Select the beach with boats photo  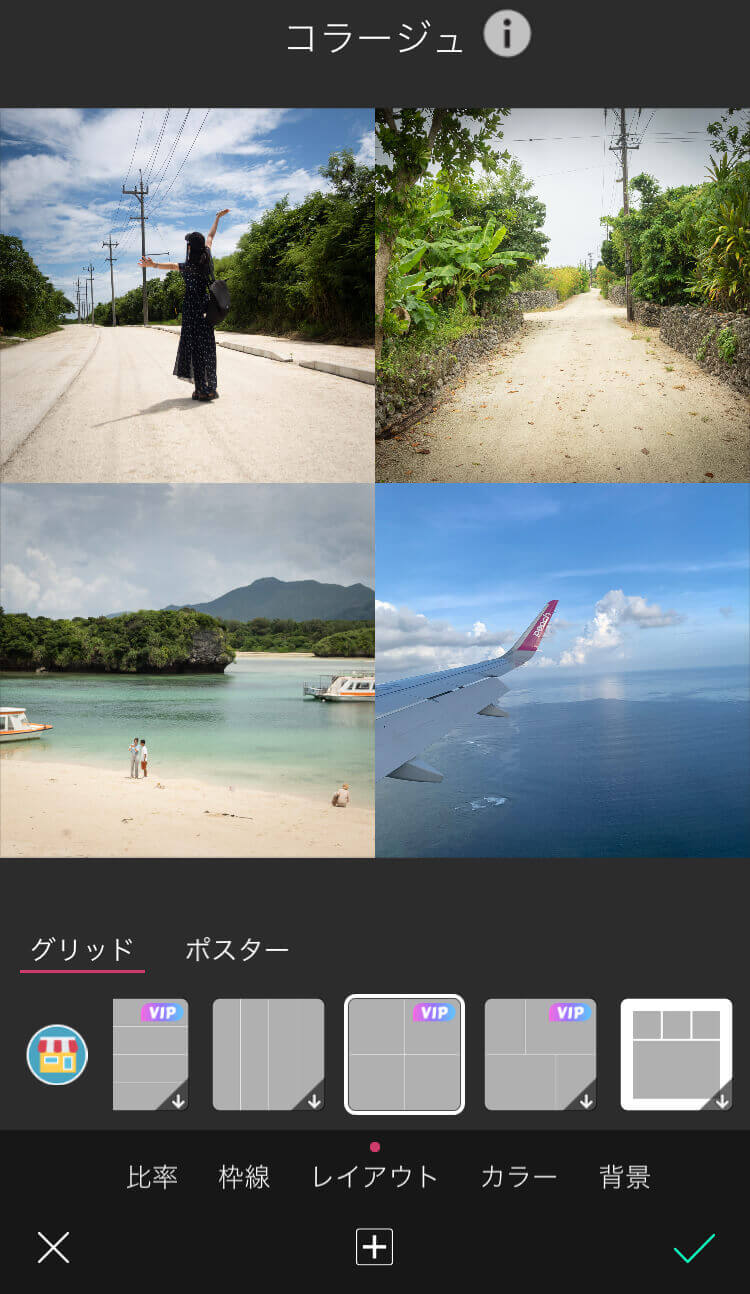tap(187, 670)
